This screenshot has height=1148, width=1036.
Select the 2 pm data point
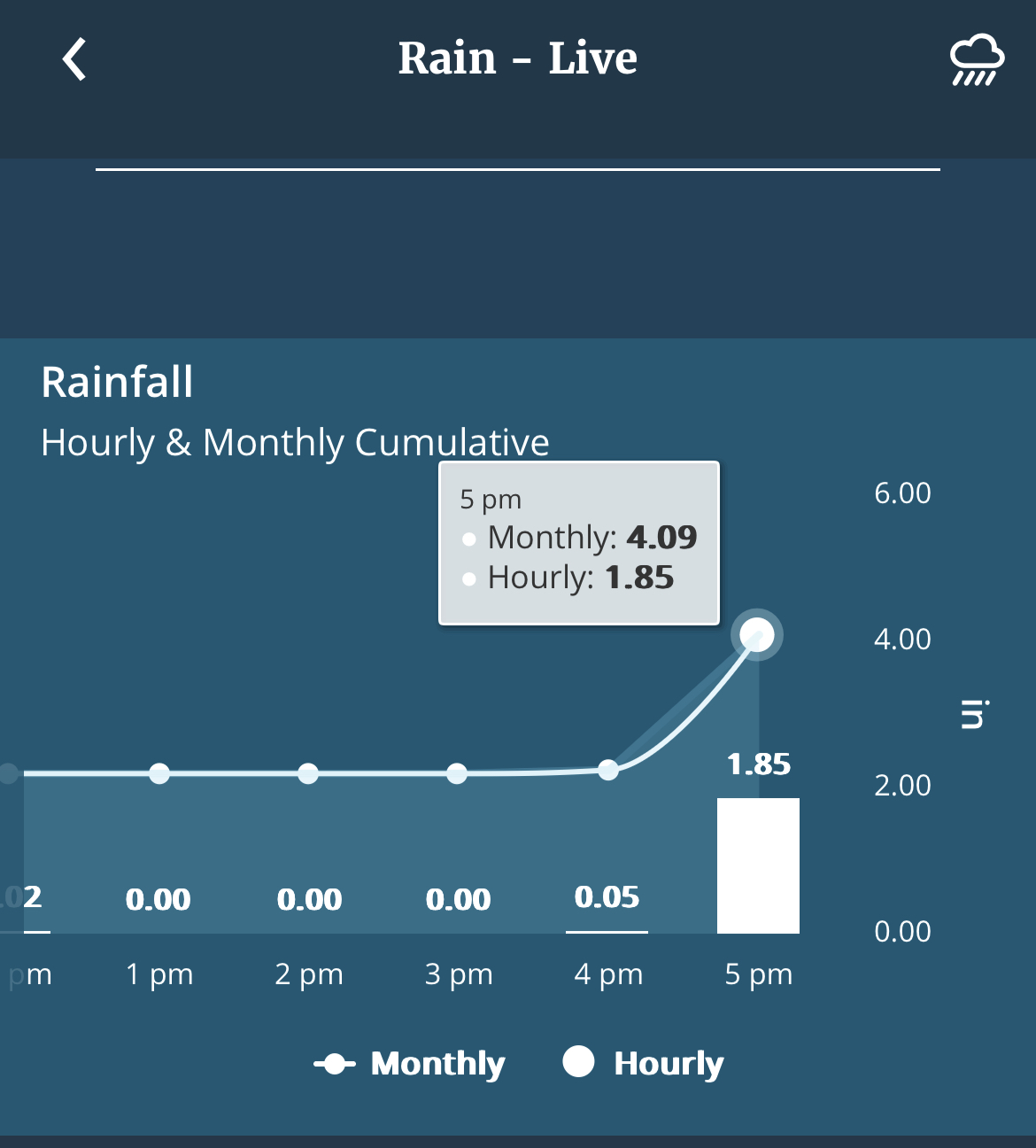coord(308,773)
